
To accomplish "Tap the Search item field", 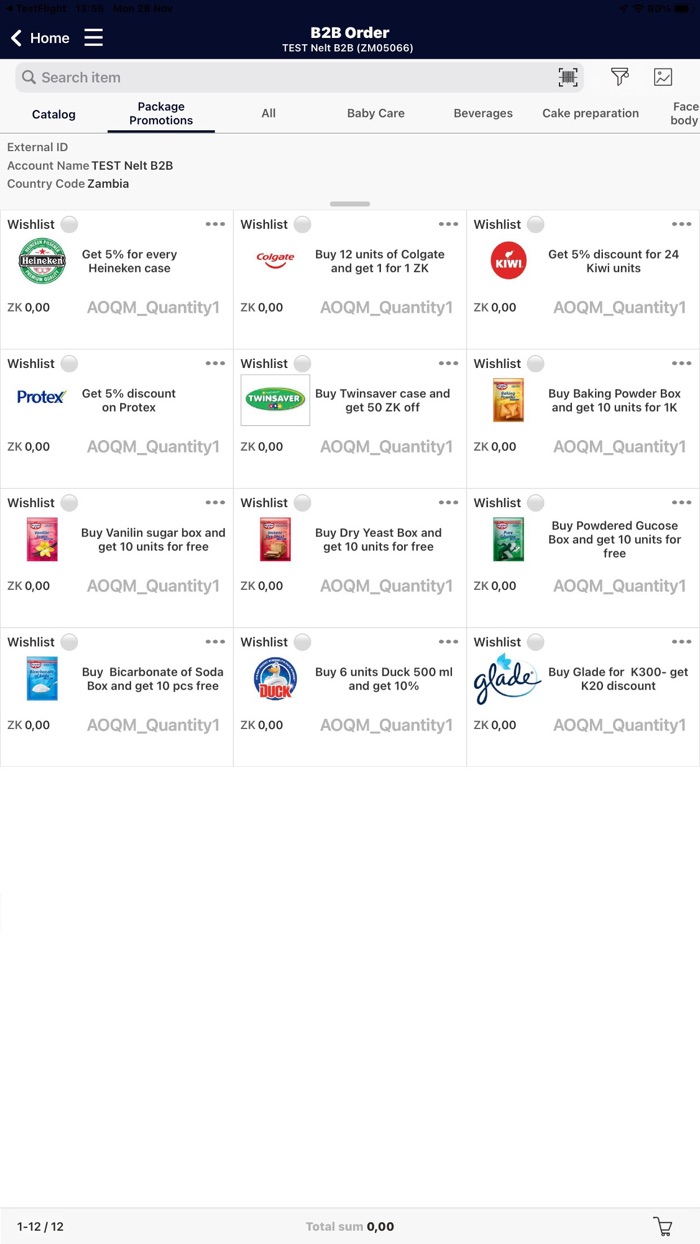I will click(x=285, y=77).
